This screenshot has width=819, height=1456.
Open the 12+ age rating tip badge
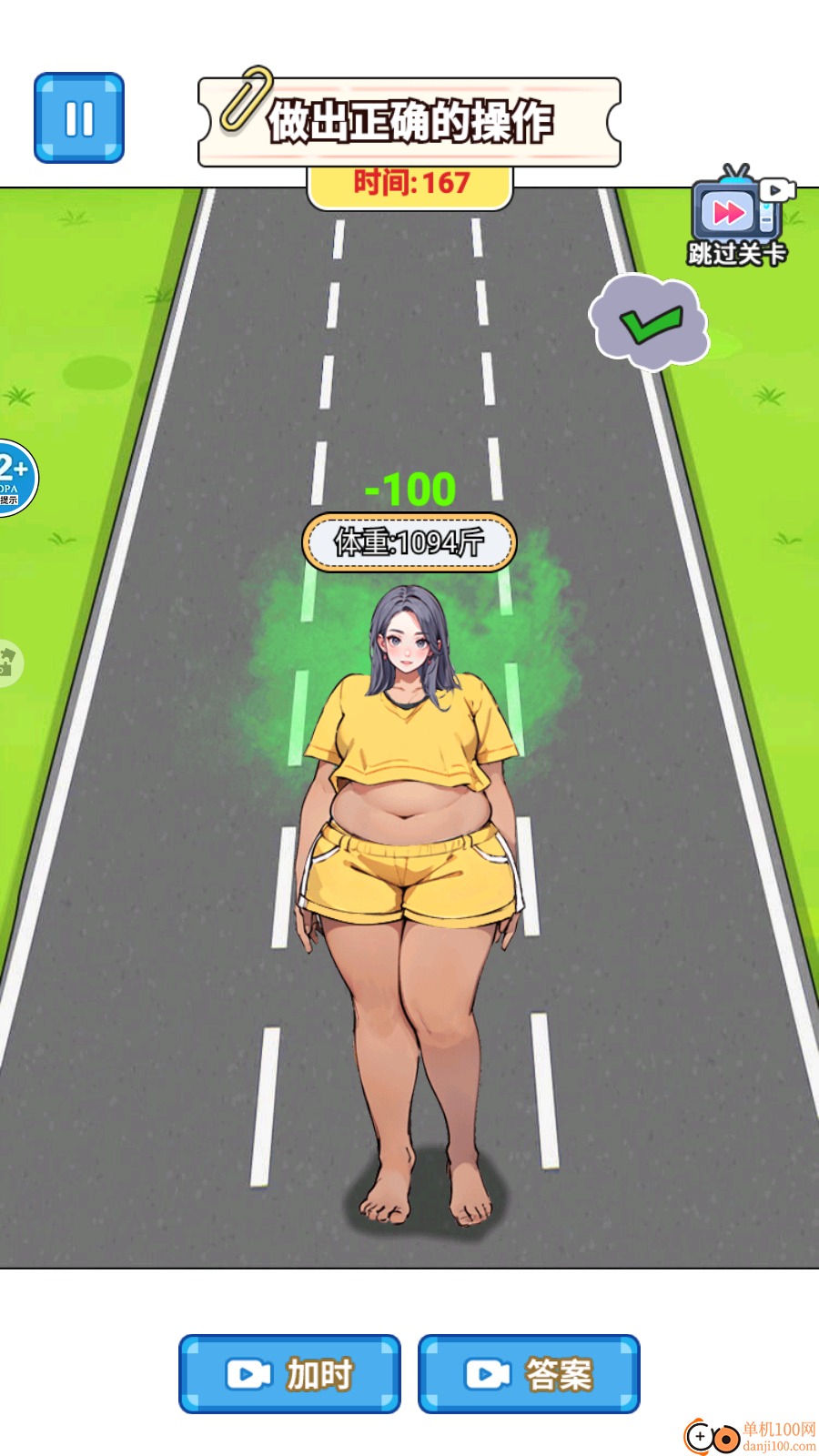coord(15,478)
